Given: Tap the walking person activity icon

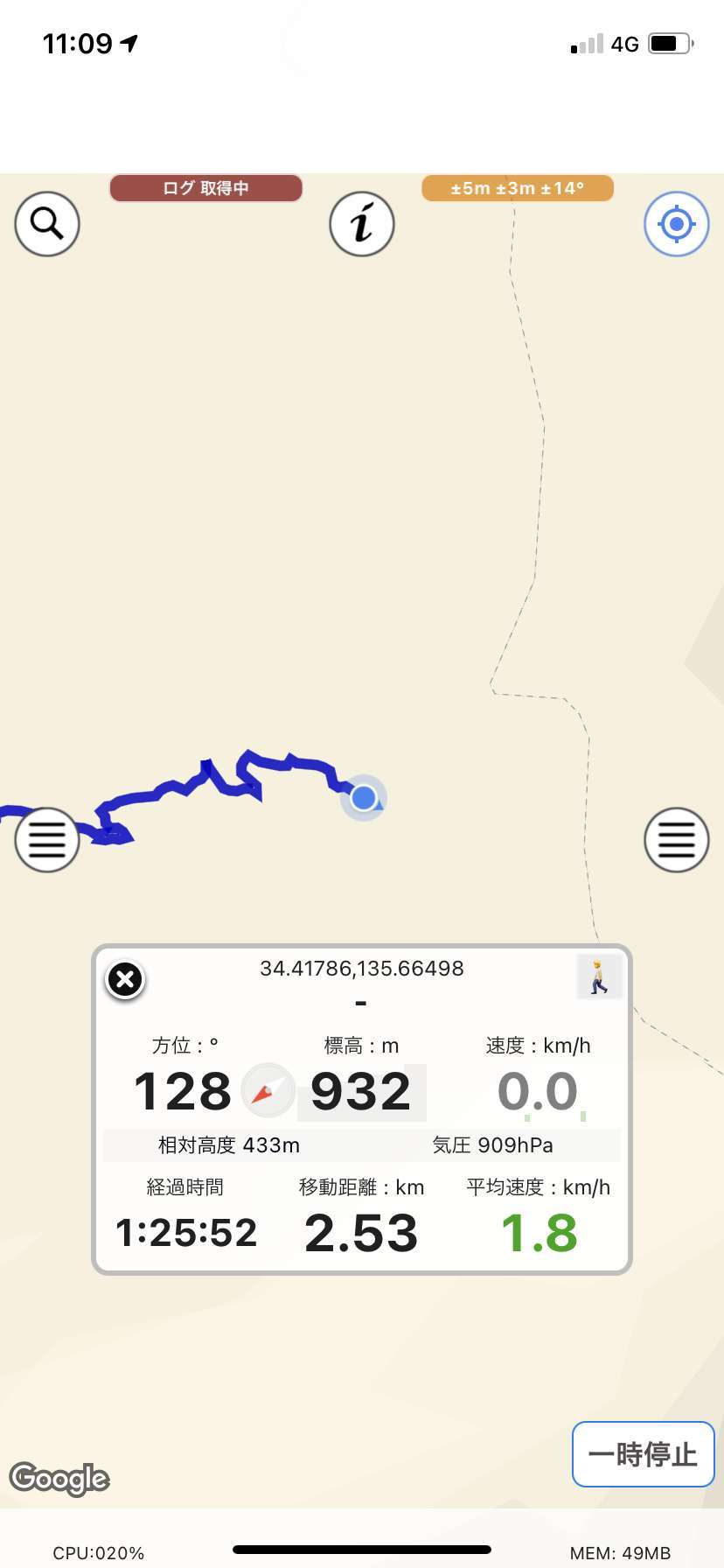Looking at the screenshot, I should pyautogui.click(x=599, y=976).
